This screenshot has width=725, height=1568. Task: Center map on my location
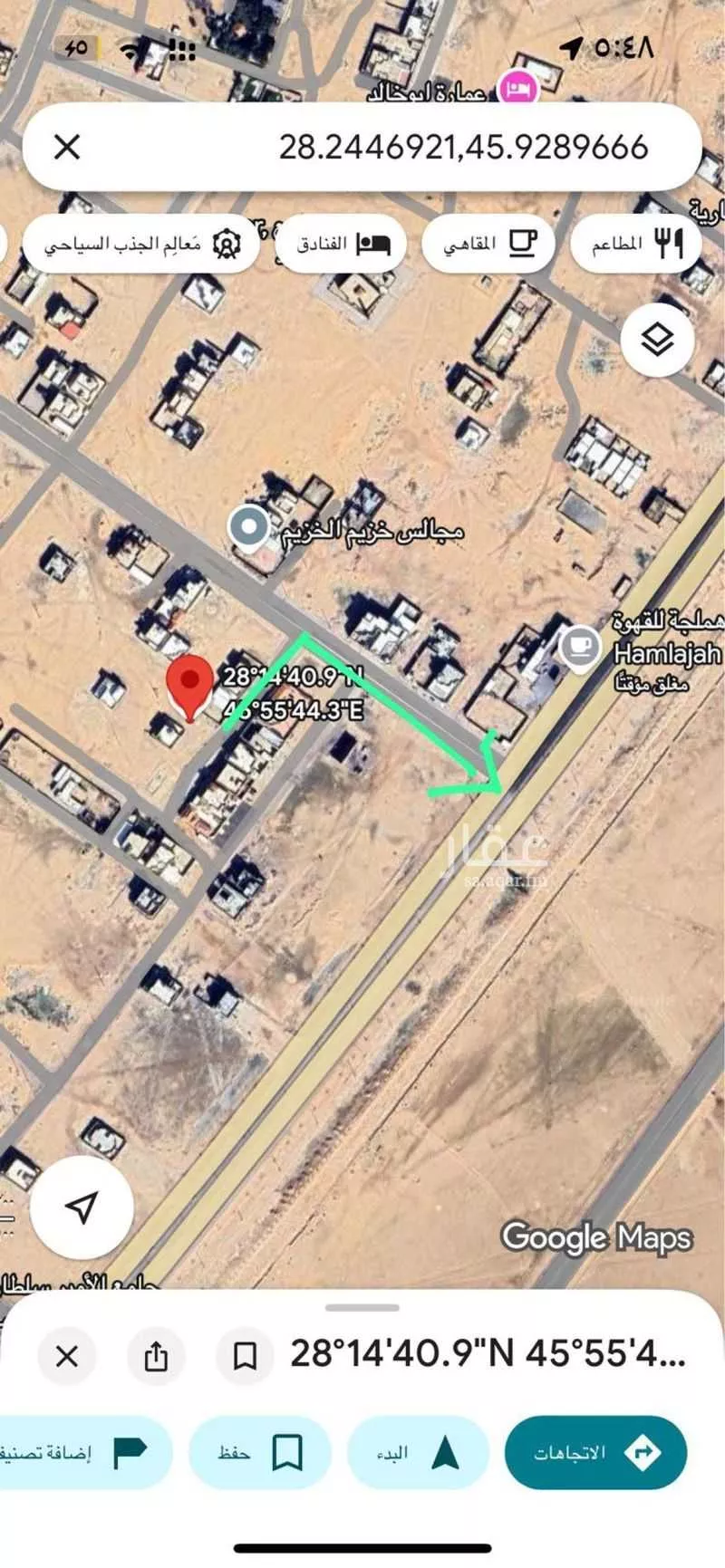click(x=82, y=1207)
